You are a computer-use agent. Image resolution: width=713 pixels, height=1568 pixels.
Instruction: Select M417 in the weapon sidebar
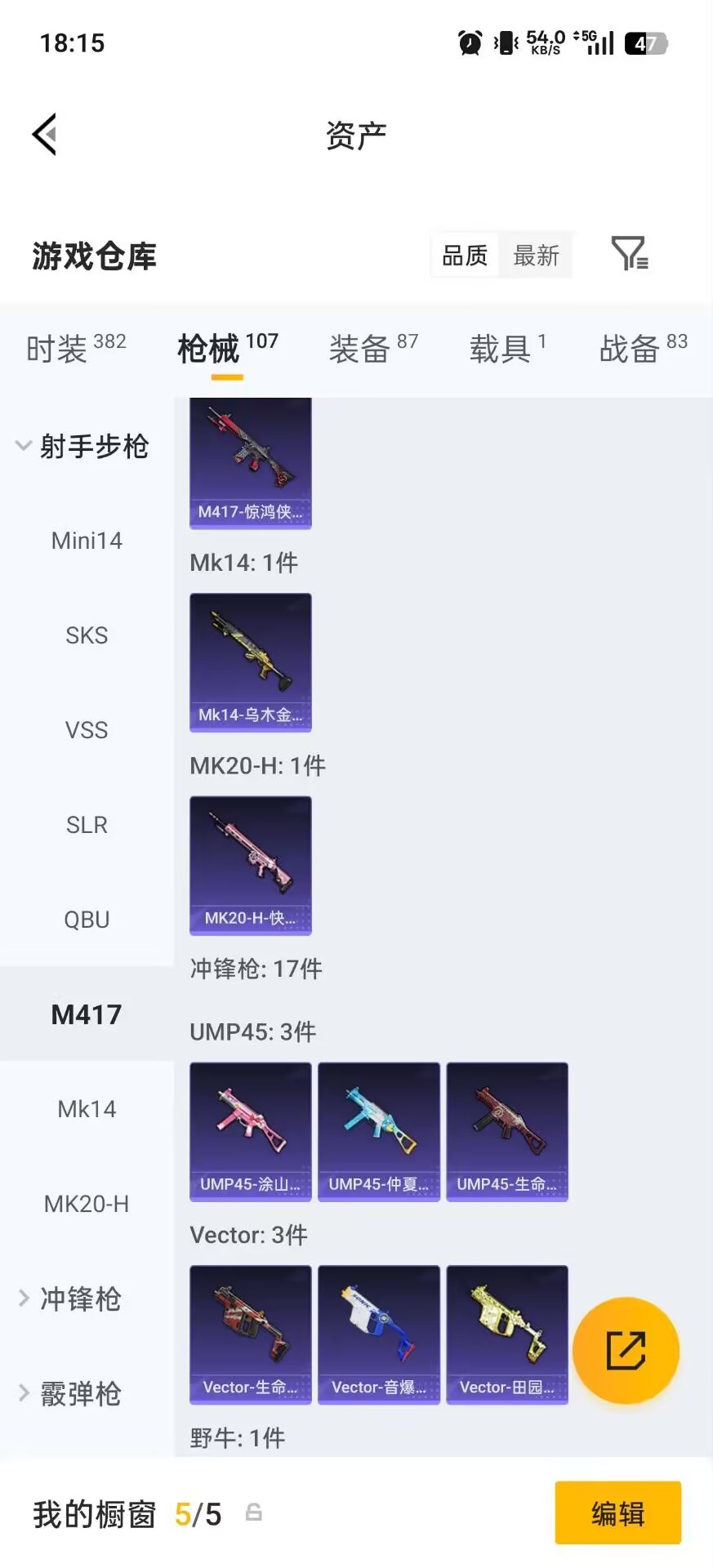click(87, 1014)
